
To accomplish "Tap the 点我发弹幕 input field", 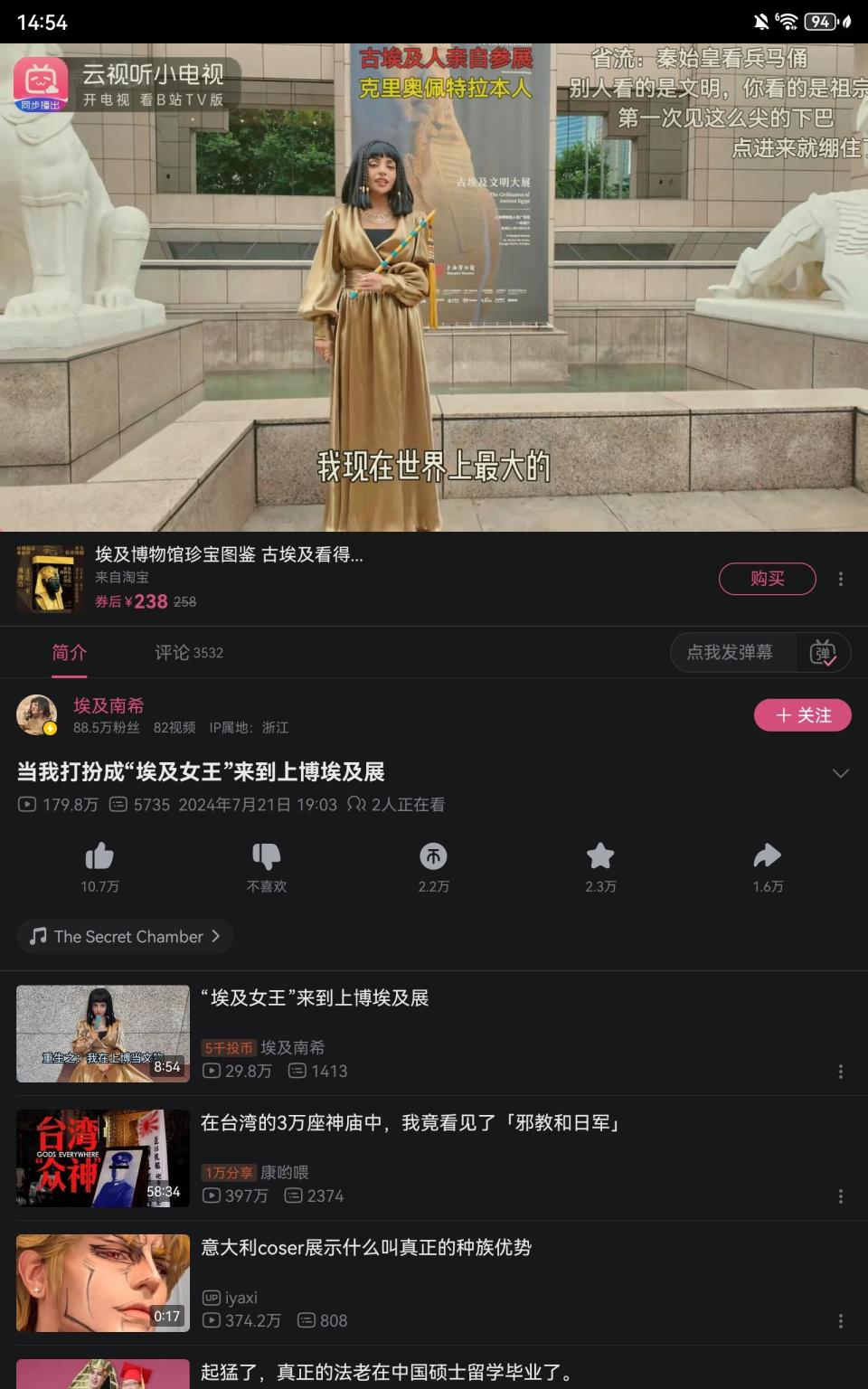I will (x=732, y=652).
